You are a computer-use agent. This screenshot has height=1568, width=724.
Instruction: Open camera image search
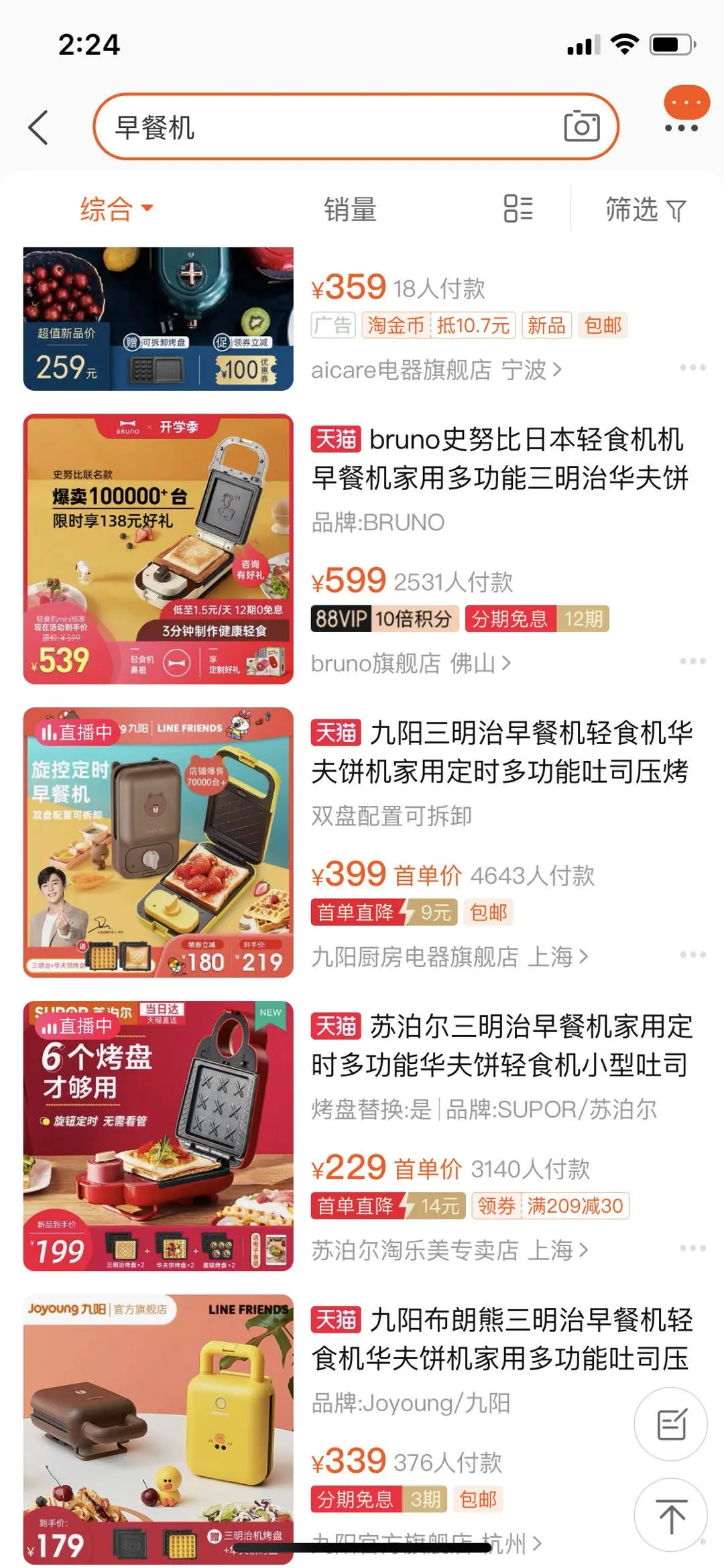(581, 127)
